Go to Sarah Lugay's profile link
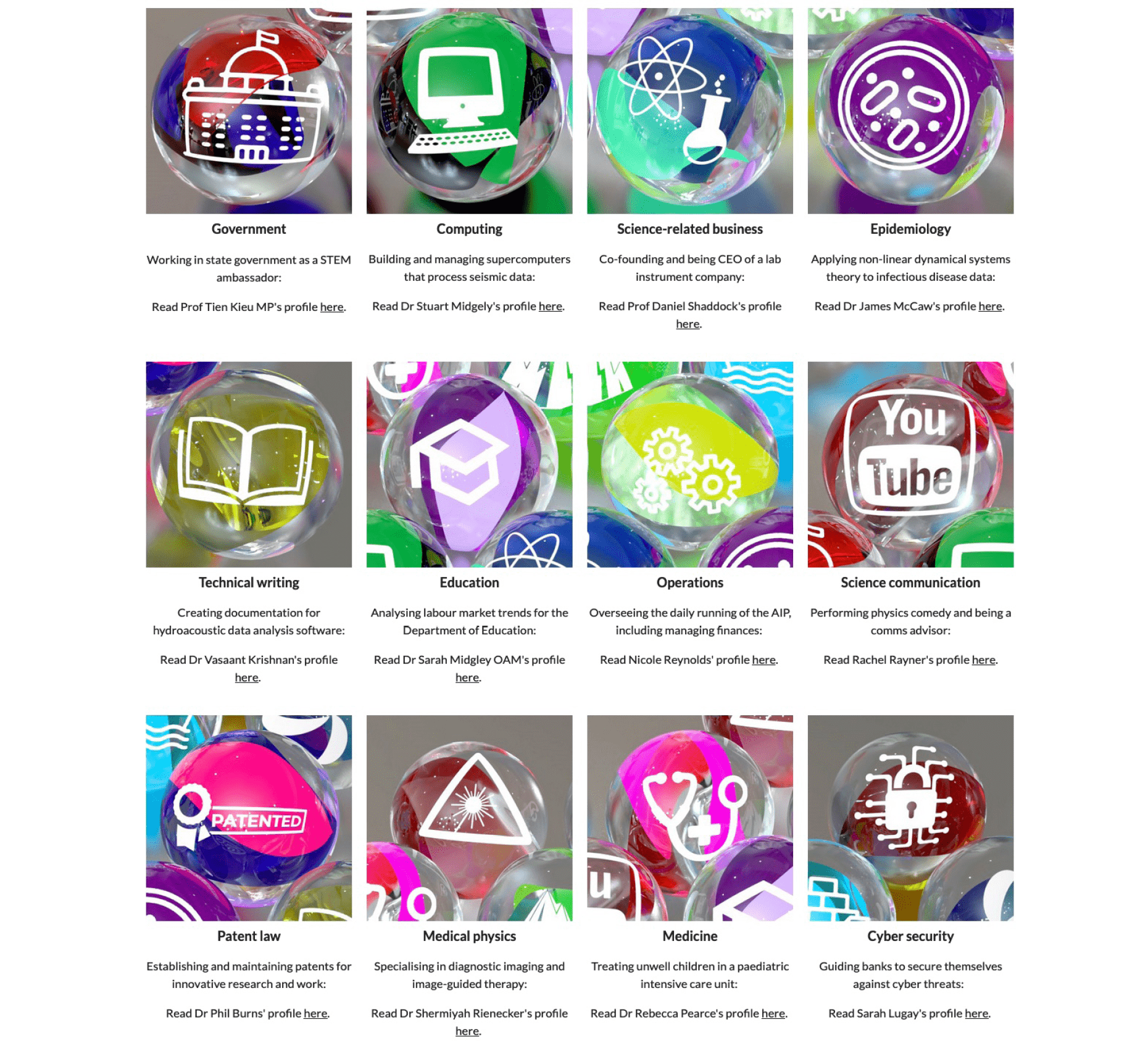Image resolution: width=1148 pixels, height=1049 pixels. (976, 1013)
